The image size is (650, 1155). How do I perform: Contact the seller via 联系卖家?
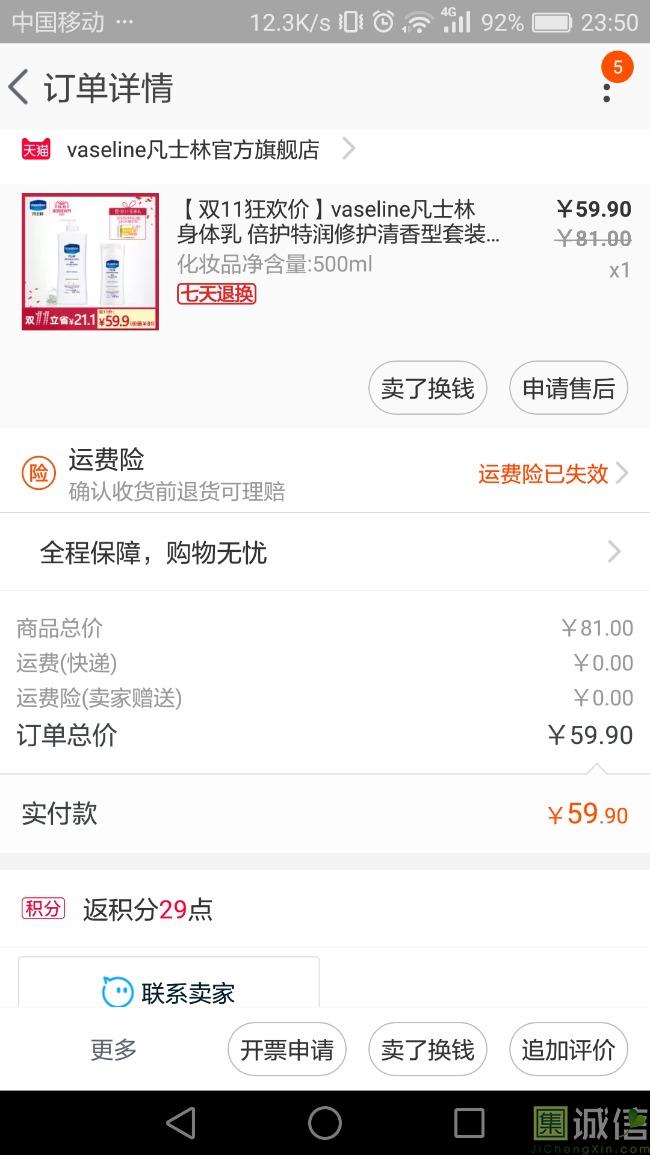click(169, 992)
